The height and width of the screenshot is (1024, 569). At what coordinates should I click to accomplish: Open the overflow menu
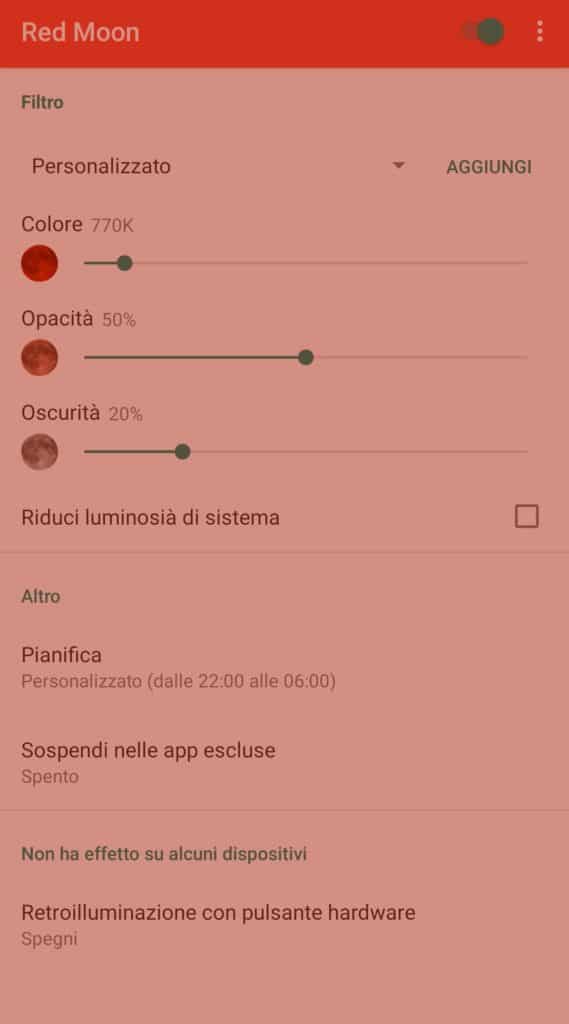(540, 31)
